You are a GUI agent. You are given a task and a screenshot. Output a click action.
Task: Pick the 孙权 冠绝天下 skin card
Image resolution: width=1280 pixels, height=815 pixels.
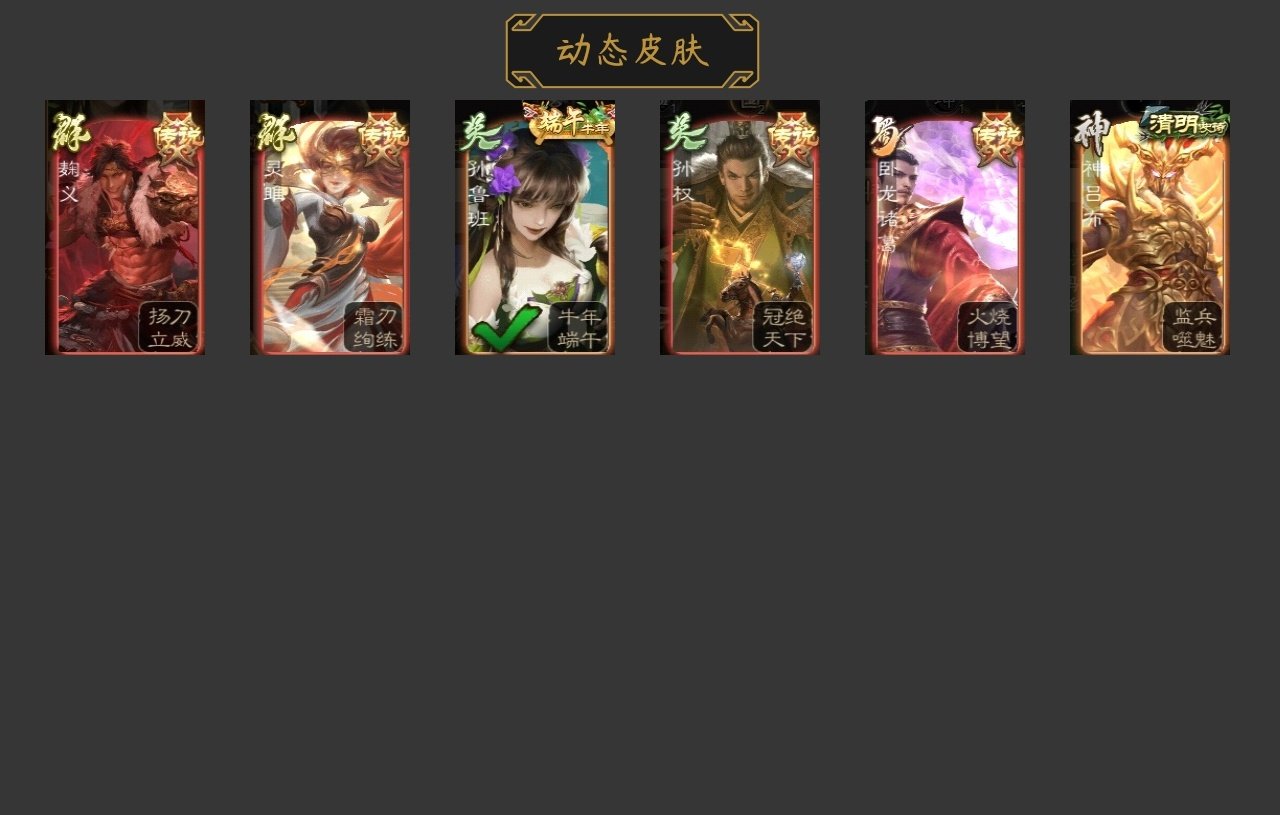point(740,228)
